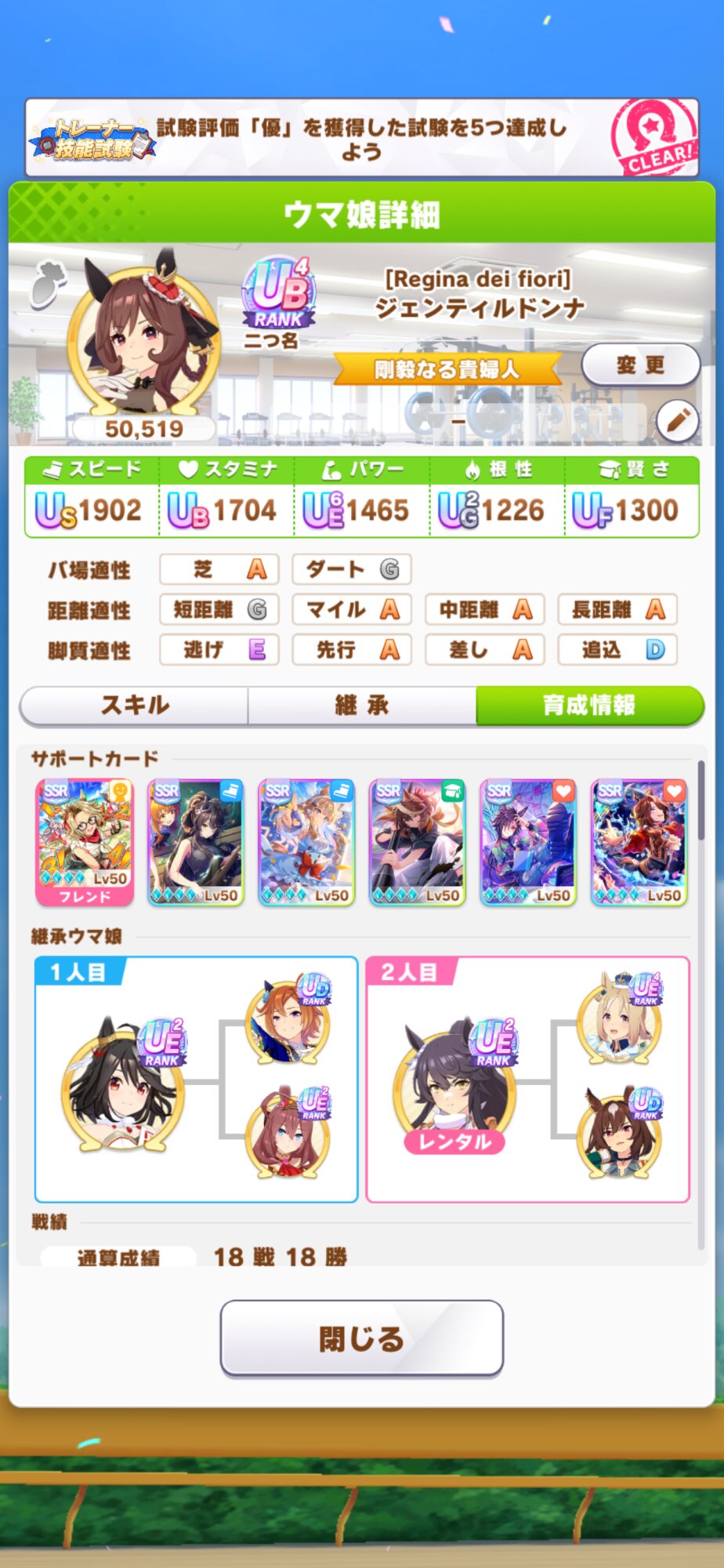724x1568 pixels.
Task: Open the フレンド support card
Action: [x=85, y=842]
